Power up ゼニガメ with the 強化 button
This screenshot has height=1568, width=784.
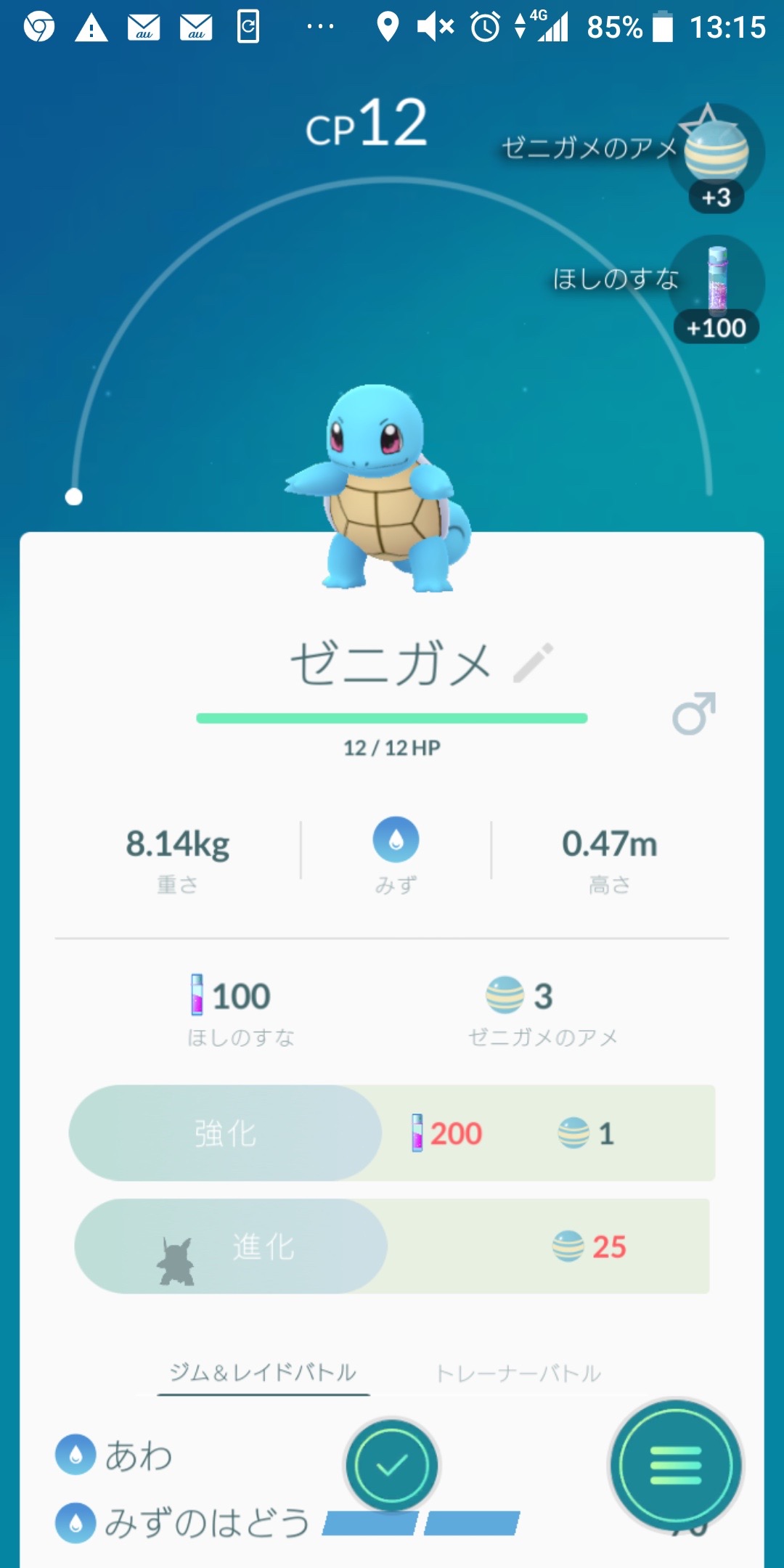226,1133
